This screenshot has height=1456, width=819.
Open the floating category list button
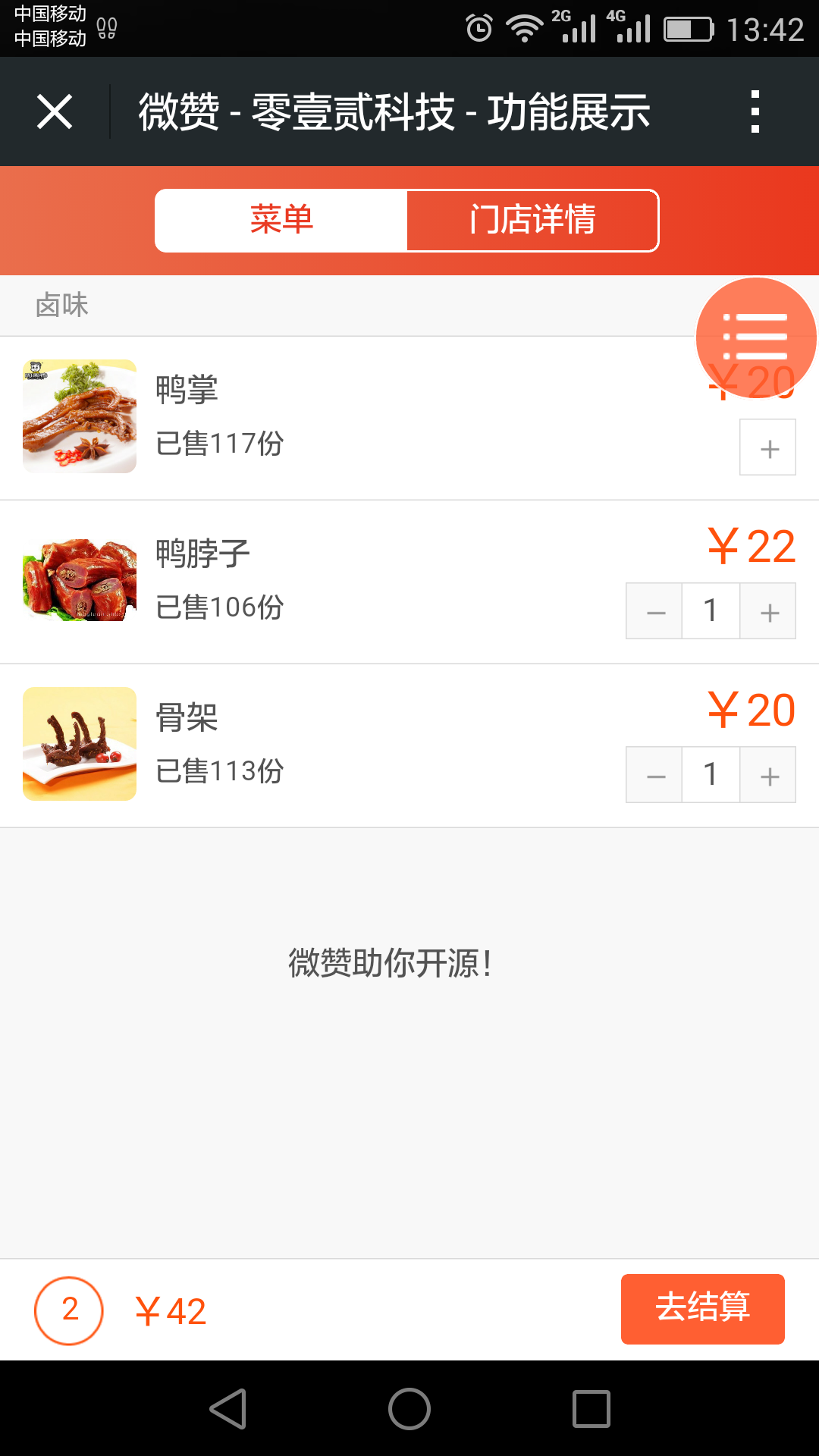pyautogui.click(x=756, y=338)
